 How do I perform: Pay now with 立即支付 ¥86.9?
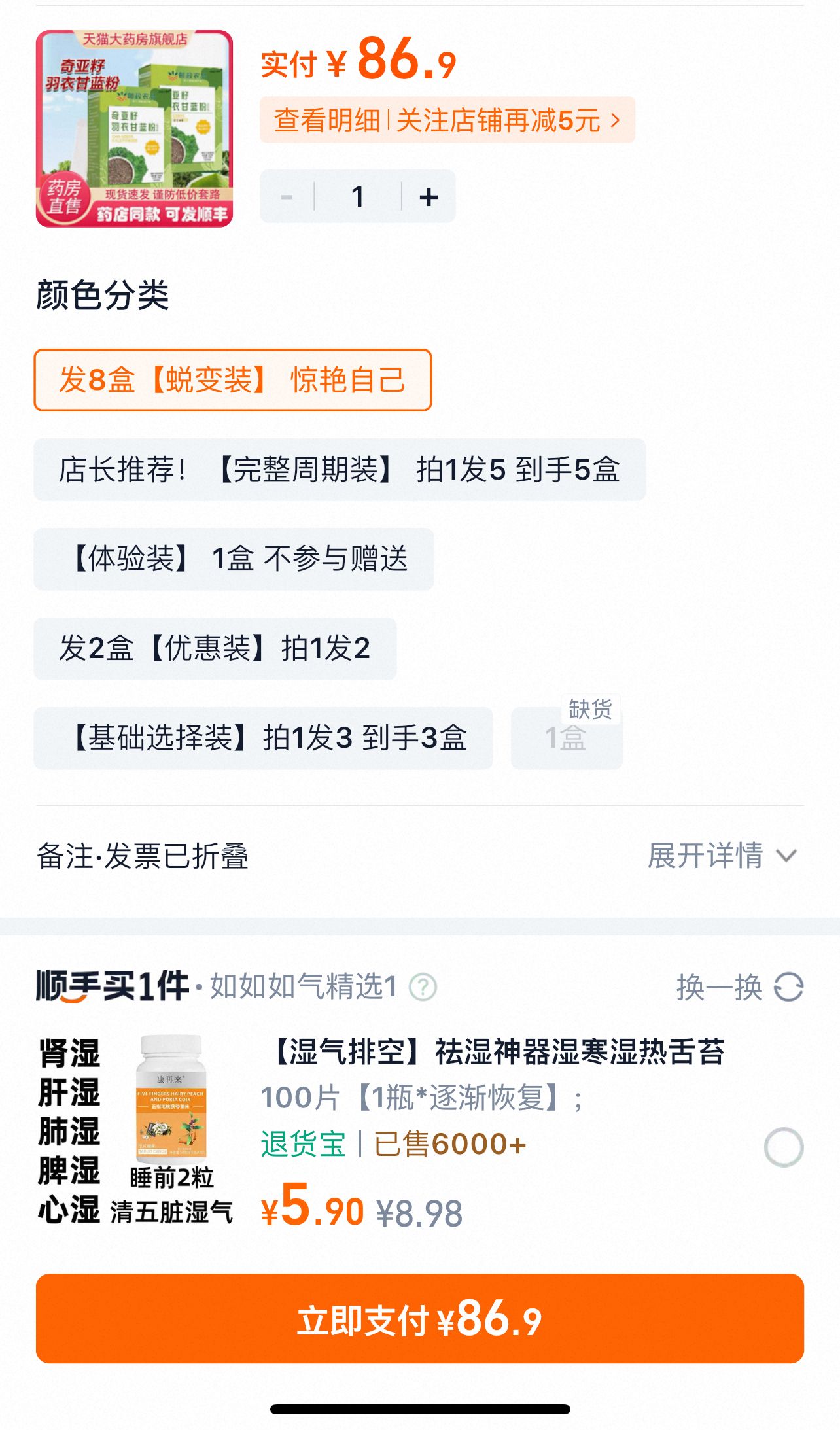[x=420, y=1319]
